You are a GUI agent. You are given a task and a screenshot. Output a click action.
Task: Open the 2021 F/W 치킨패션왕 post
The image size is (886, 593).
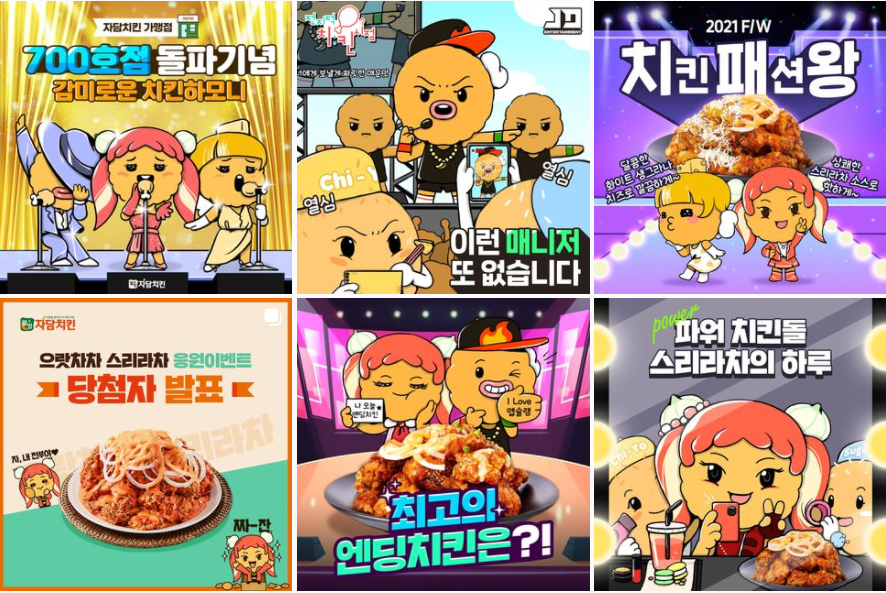[739, 147]
